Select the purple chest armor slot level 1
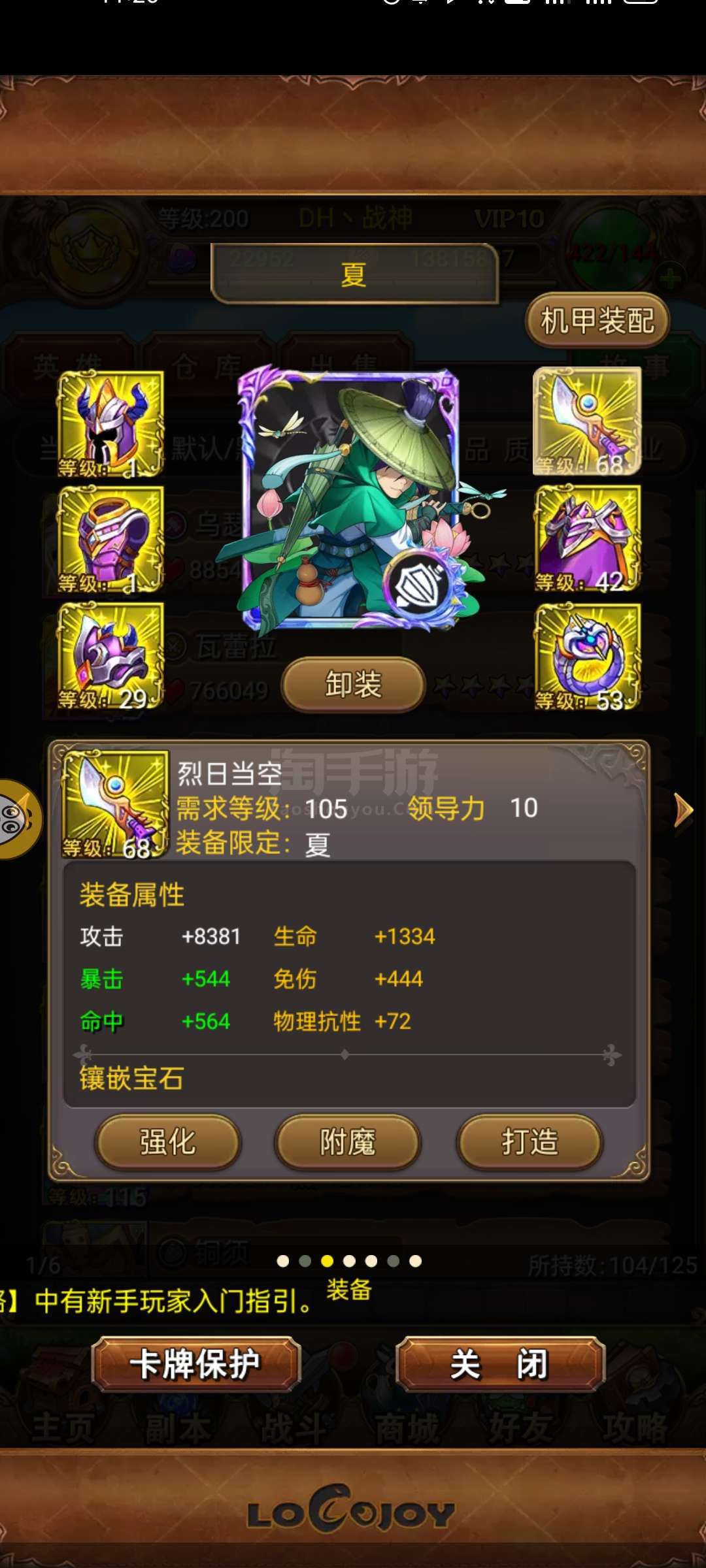The image size is (706, 1568). (x=110, y=540)
